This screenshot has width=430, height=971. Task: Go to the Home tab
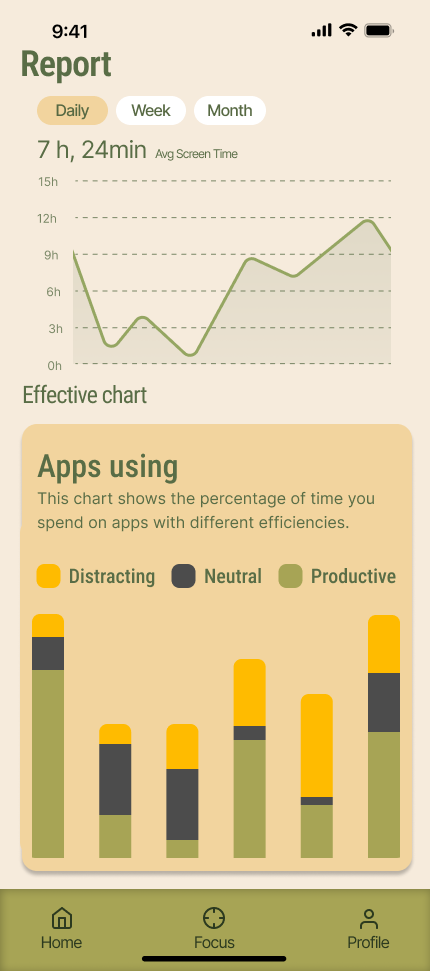pyautogui.click(x=61, y=928)
